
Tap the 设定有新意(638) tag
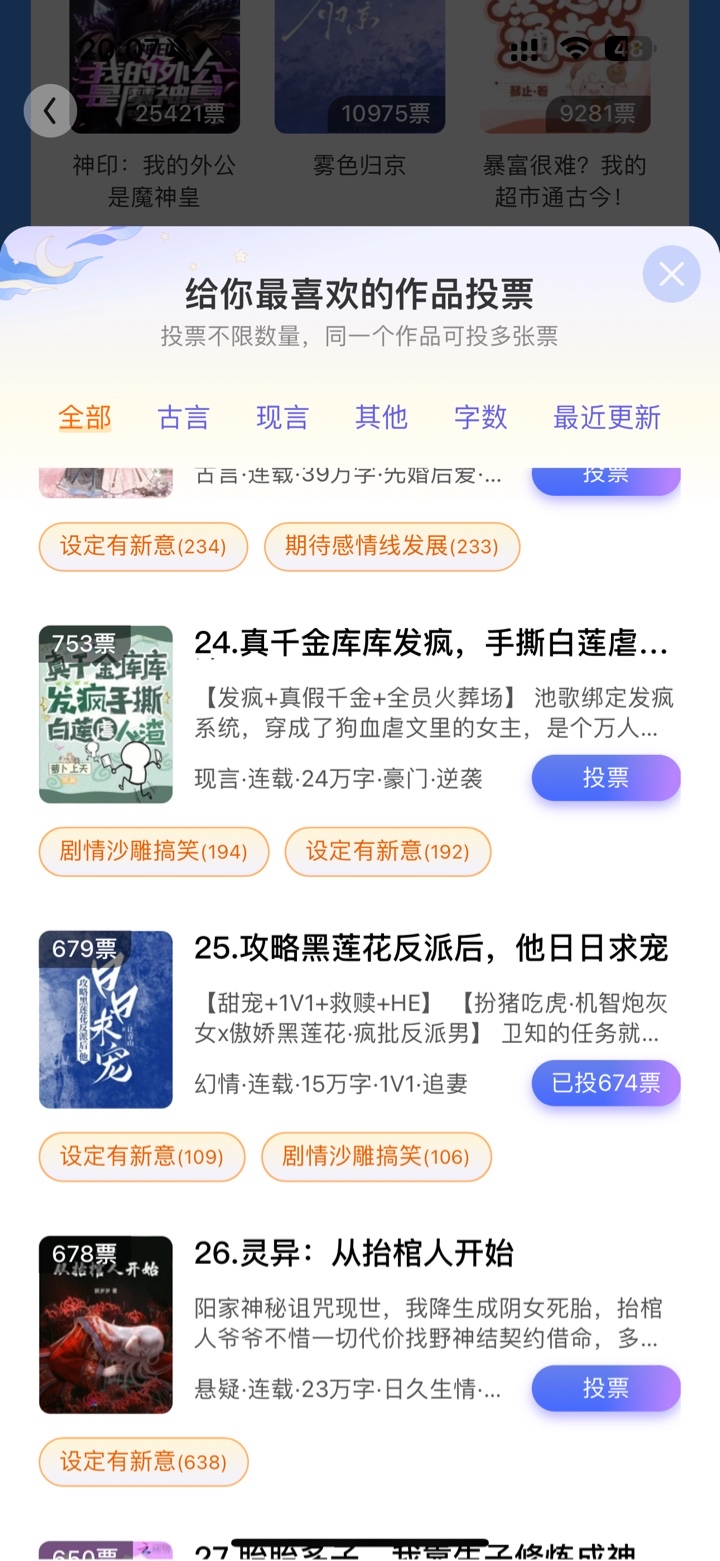pos(143,1461)
